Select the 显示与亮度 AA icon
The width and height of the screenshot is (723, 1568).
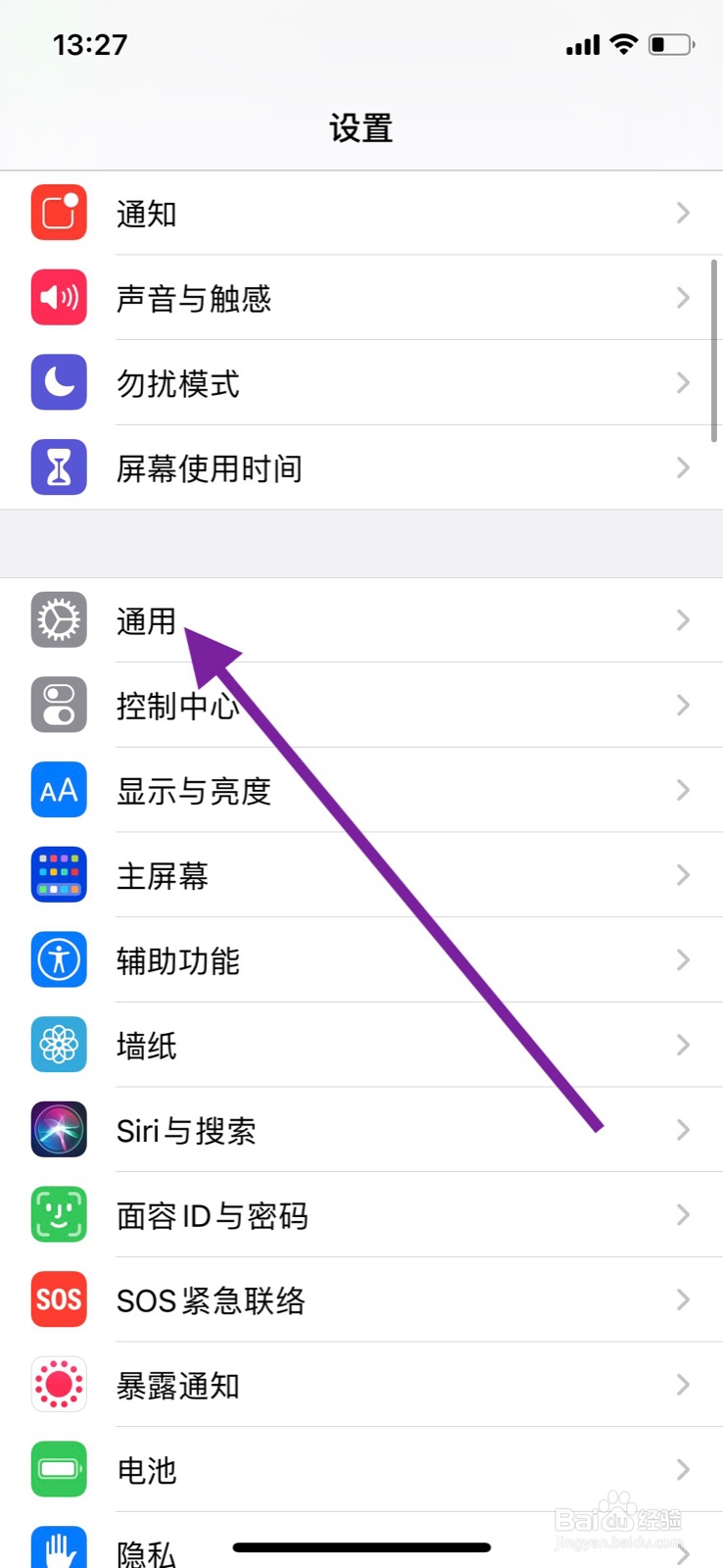[58, 790]
